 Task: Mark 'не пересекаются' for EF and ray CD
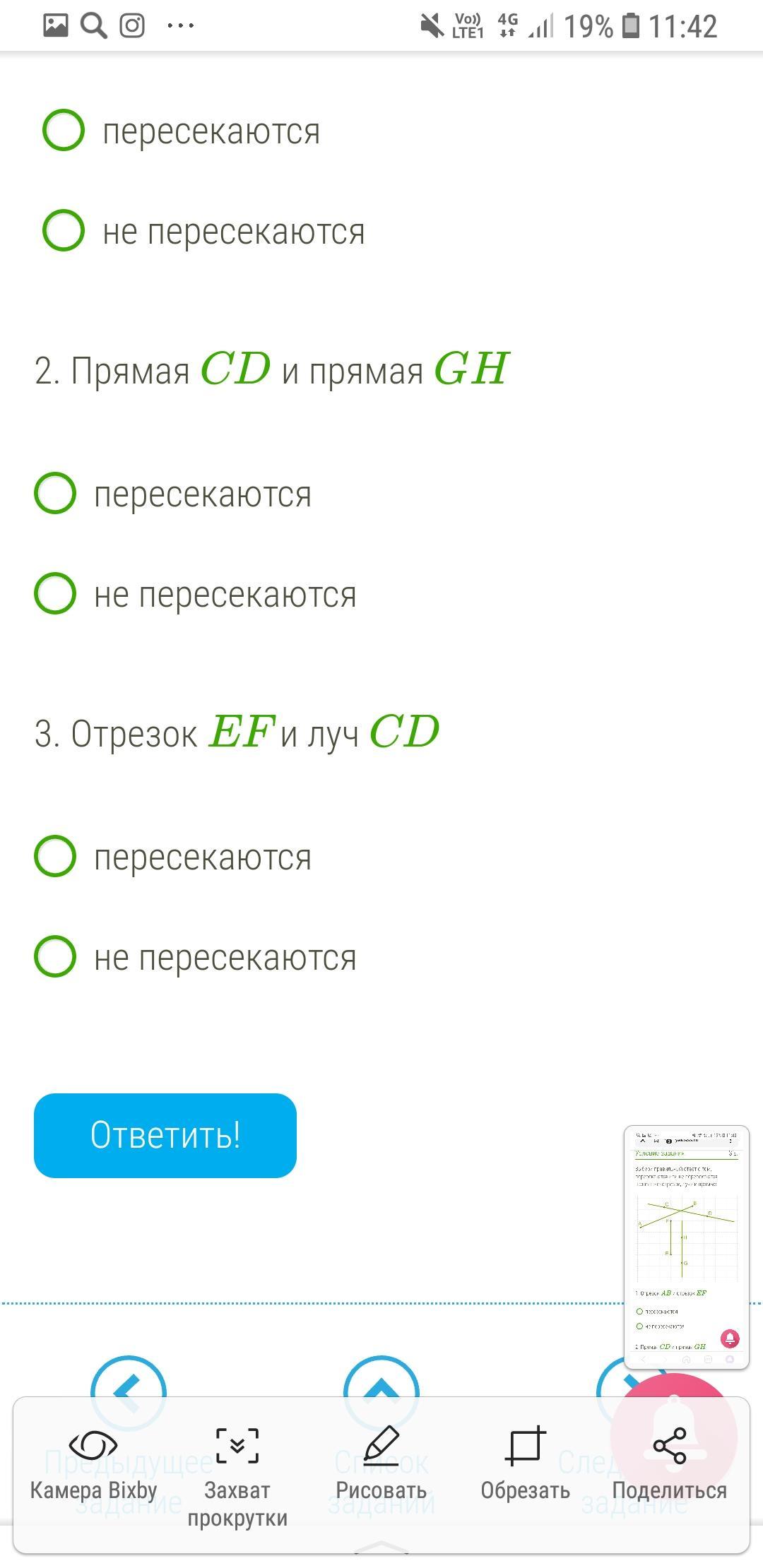pos(55,957)
